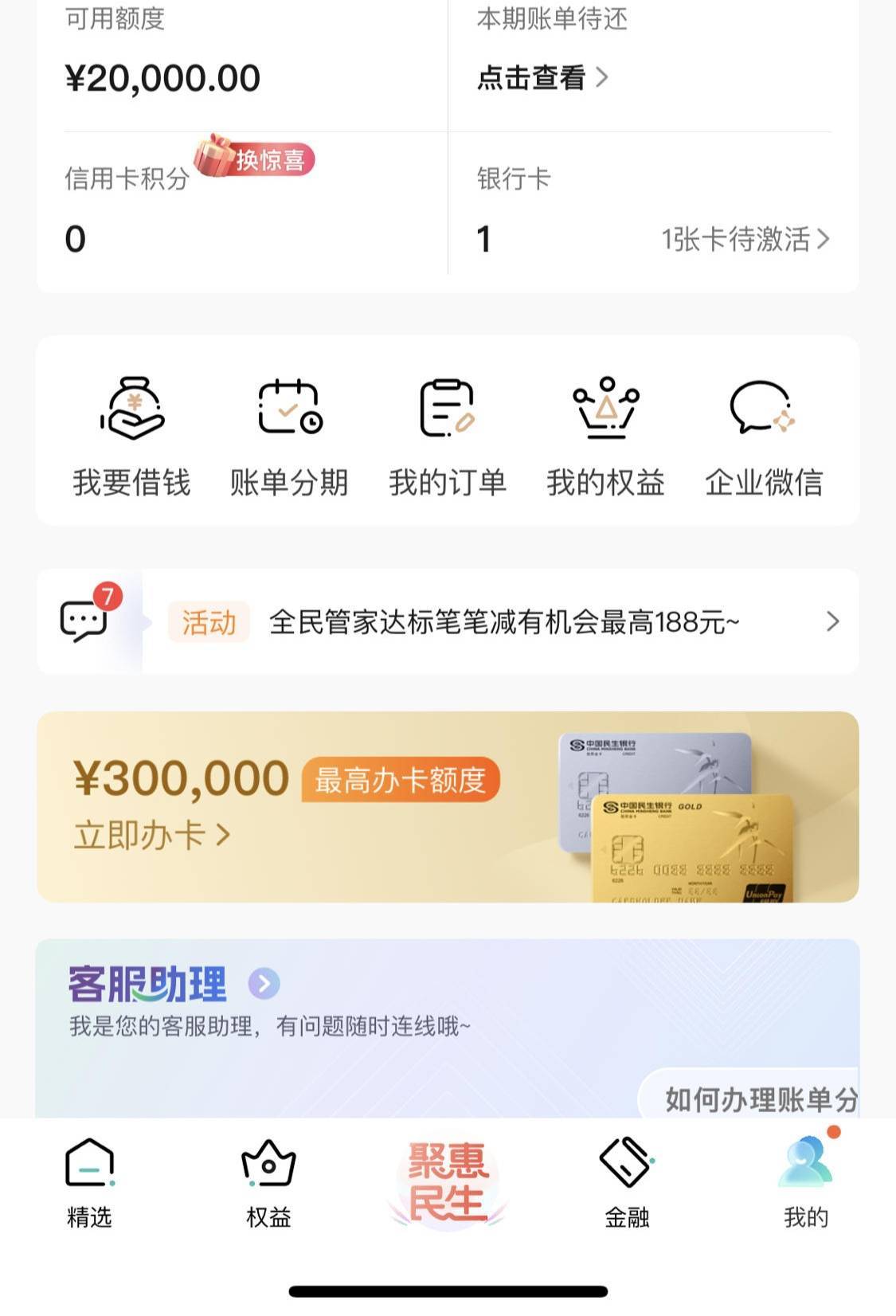Viewport: 896px width, 1316px height.
Task: Open 1张卡待激活 card activation link
Action: [x=745, y=239]
